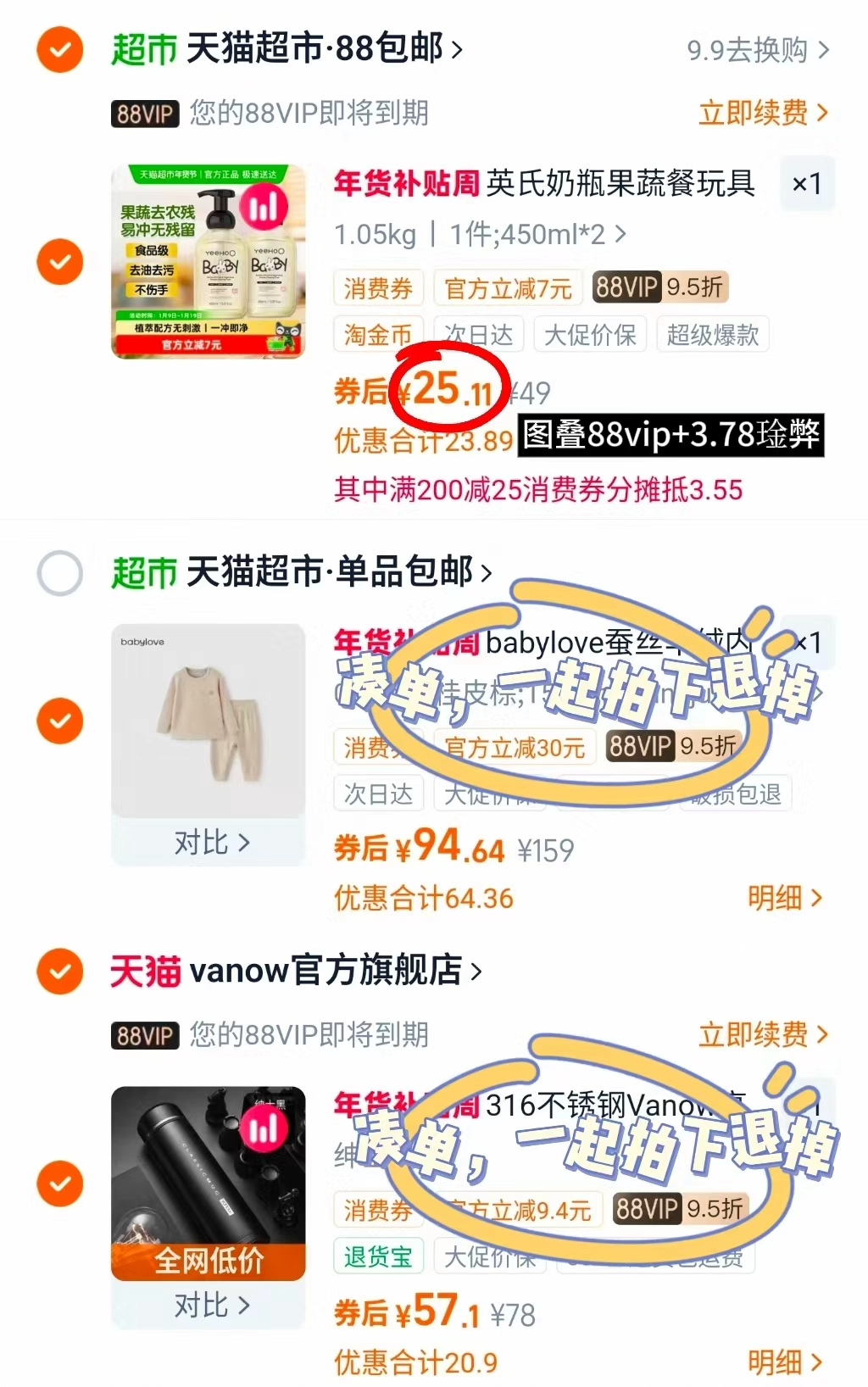
Task: Select the empty circle next to 天猫超市·单品包邮
Action: [x=59, y=573]
